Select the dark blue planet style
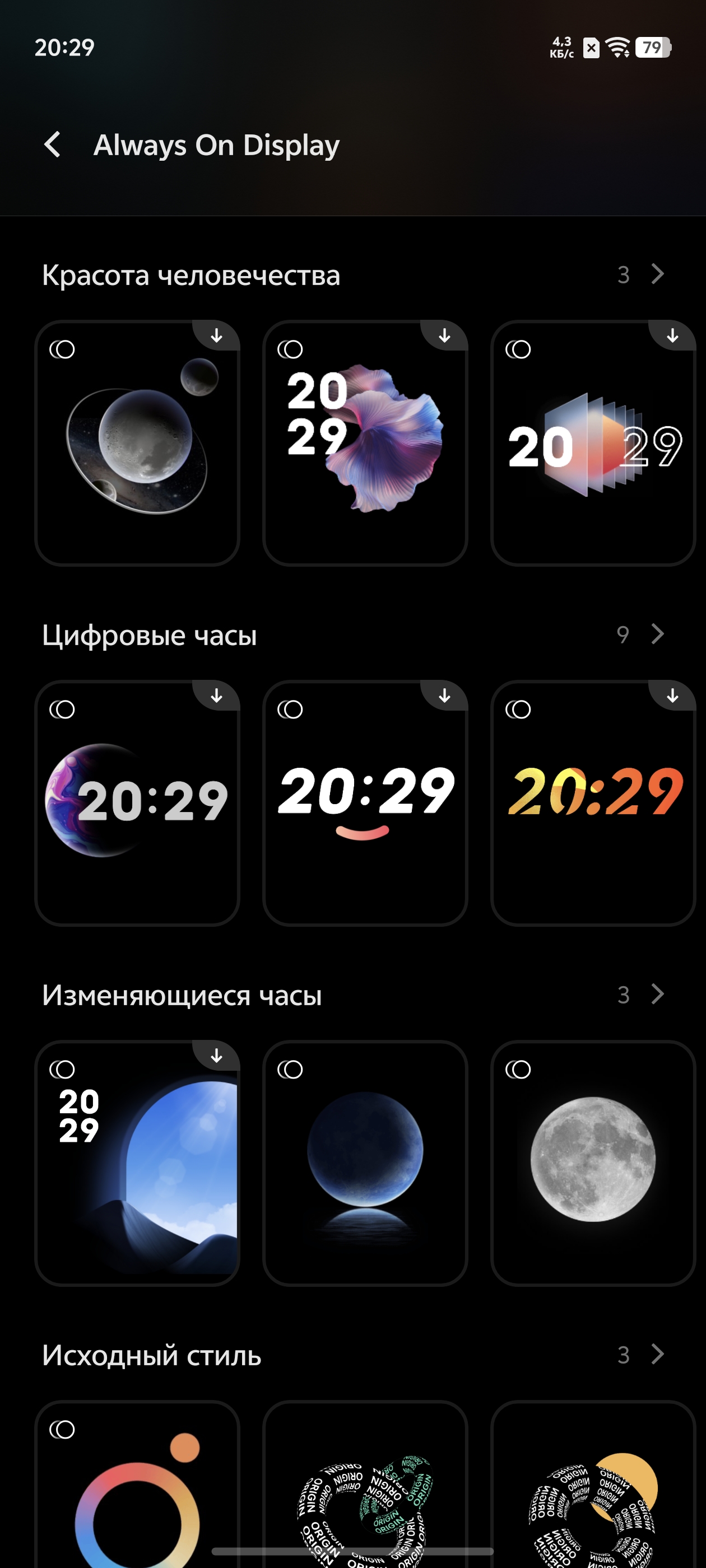Screen dimensions: 706x1568 click(x=365, y=1163)
